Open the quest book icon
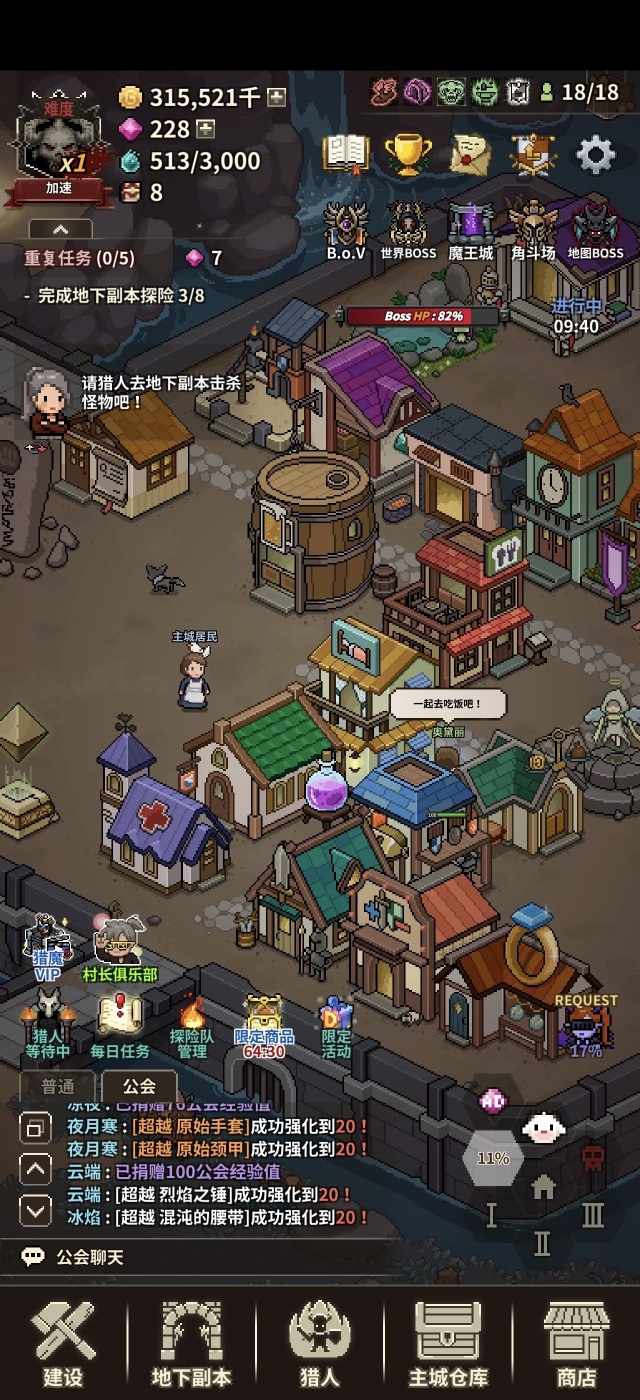 [x=346, y=154]
